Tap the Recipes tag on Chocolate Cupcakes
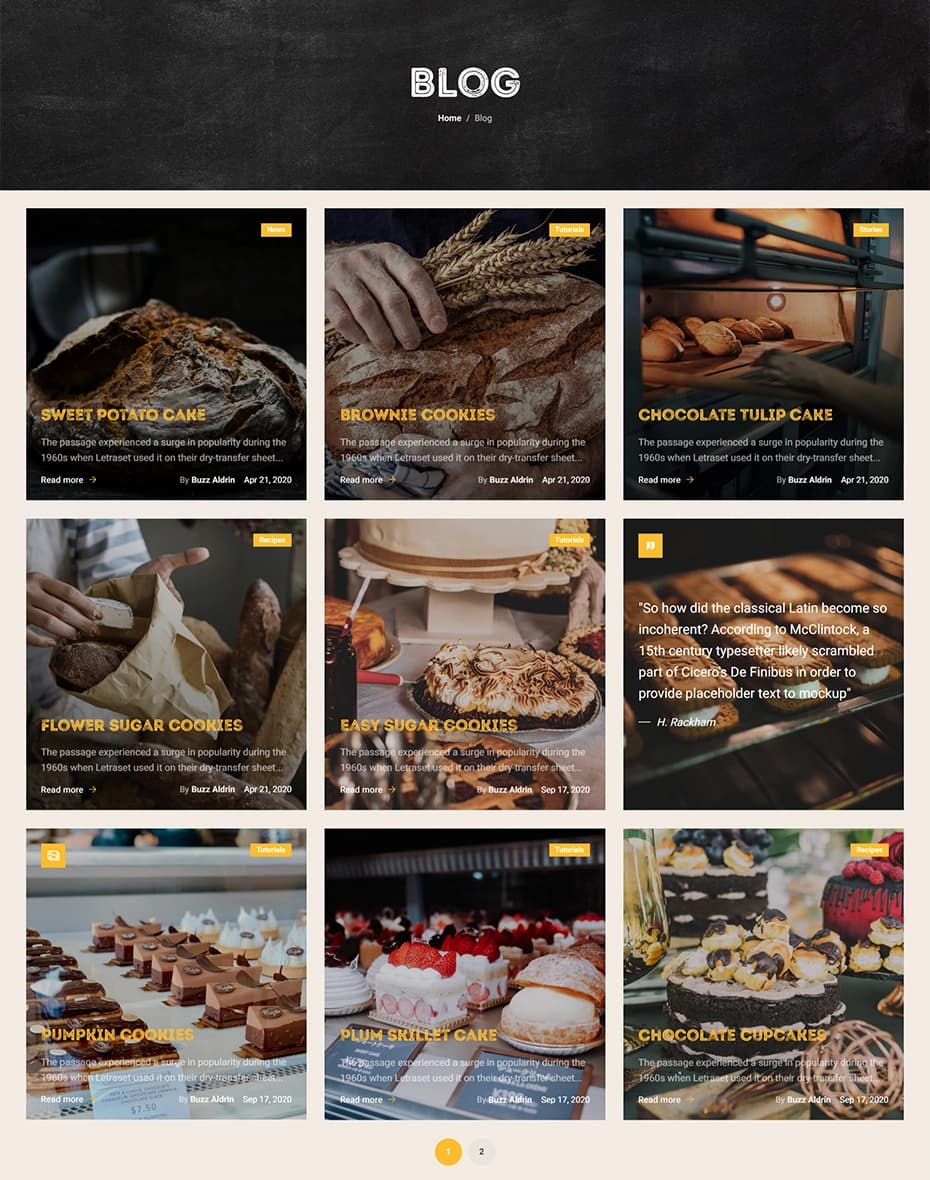This screenshot has height=1180, width=930. [869, 850]
